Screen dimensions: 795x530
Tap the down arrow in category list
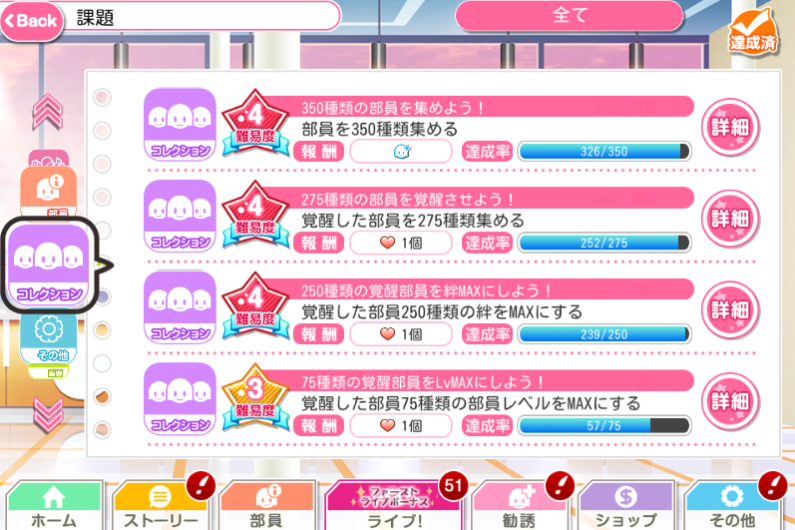(x=47, y=411)
